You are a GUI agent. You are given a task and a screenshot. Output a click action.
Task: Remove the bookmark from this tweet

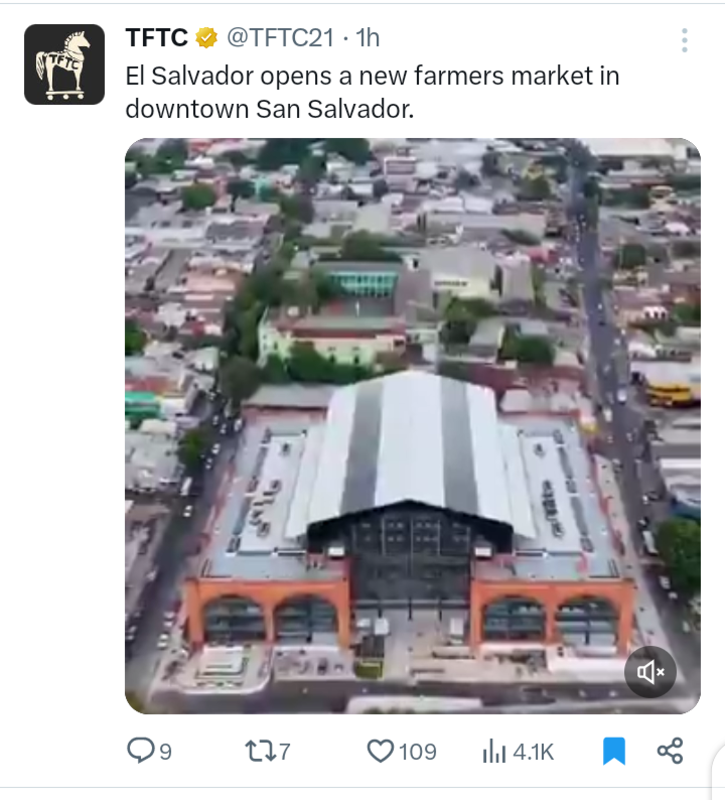tap(614, 750)
